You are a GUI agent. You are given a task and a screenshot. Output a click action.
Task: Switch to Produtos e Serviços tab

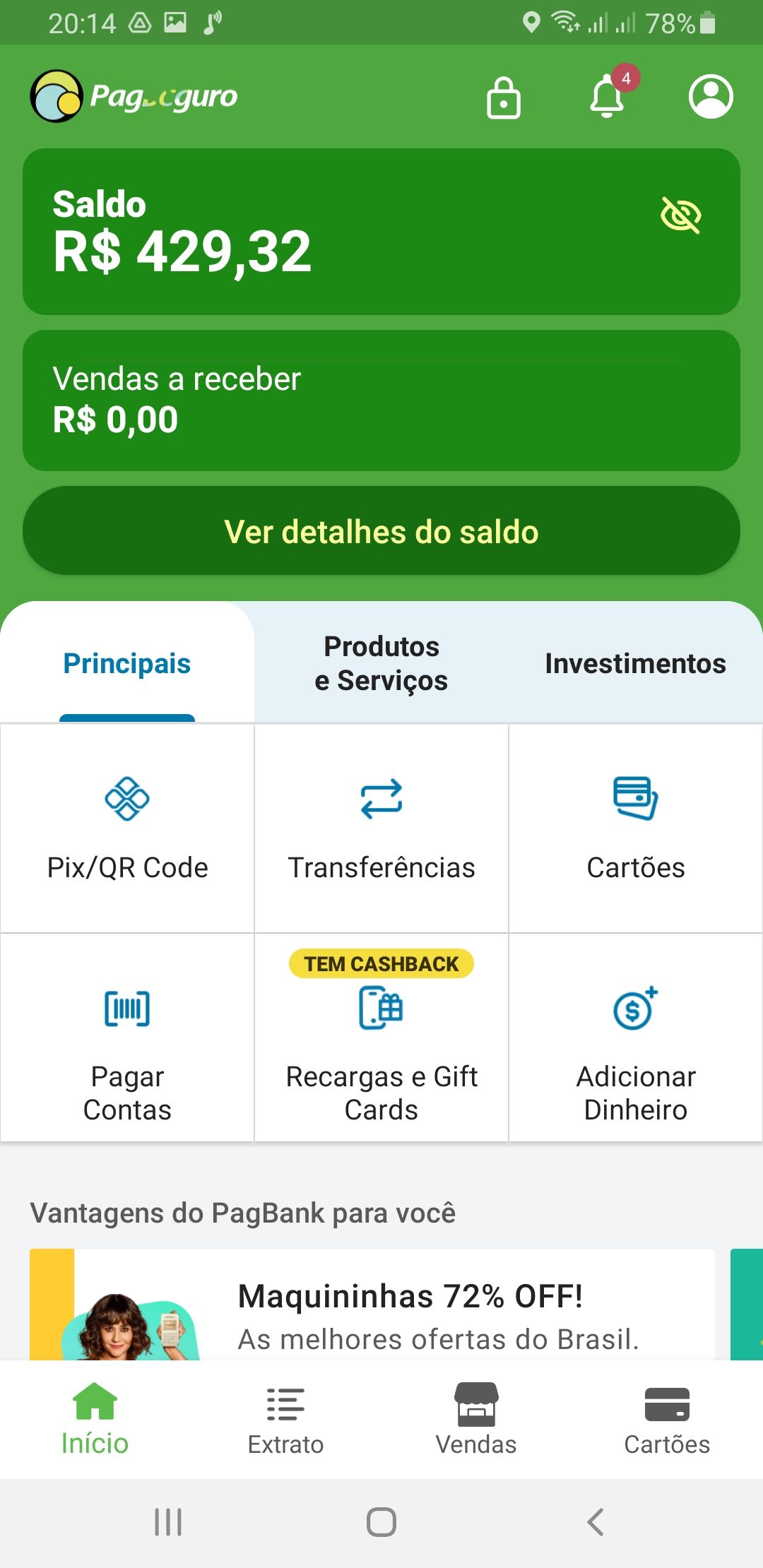coord(381,663)
